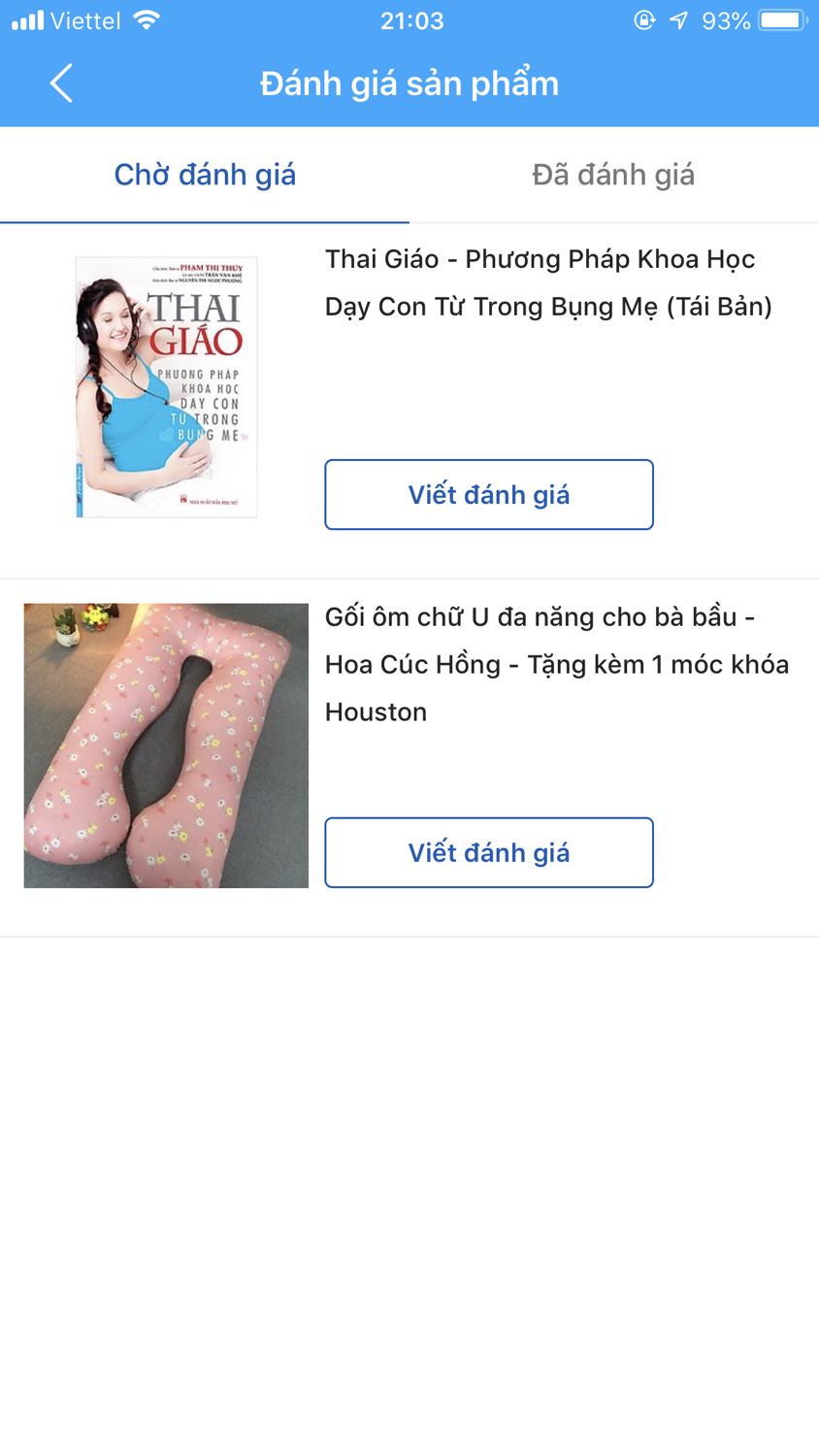Switch to the Đã đánh giá tab
The width and height of the screenshot is (819, 1456).
(612, 176)
